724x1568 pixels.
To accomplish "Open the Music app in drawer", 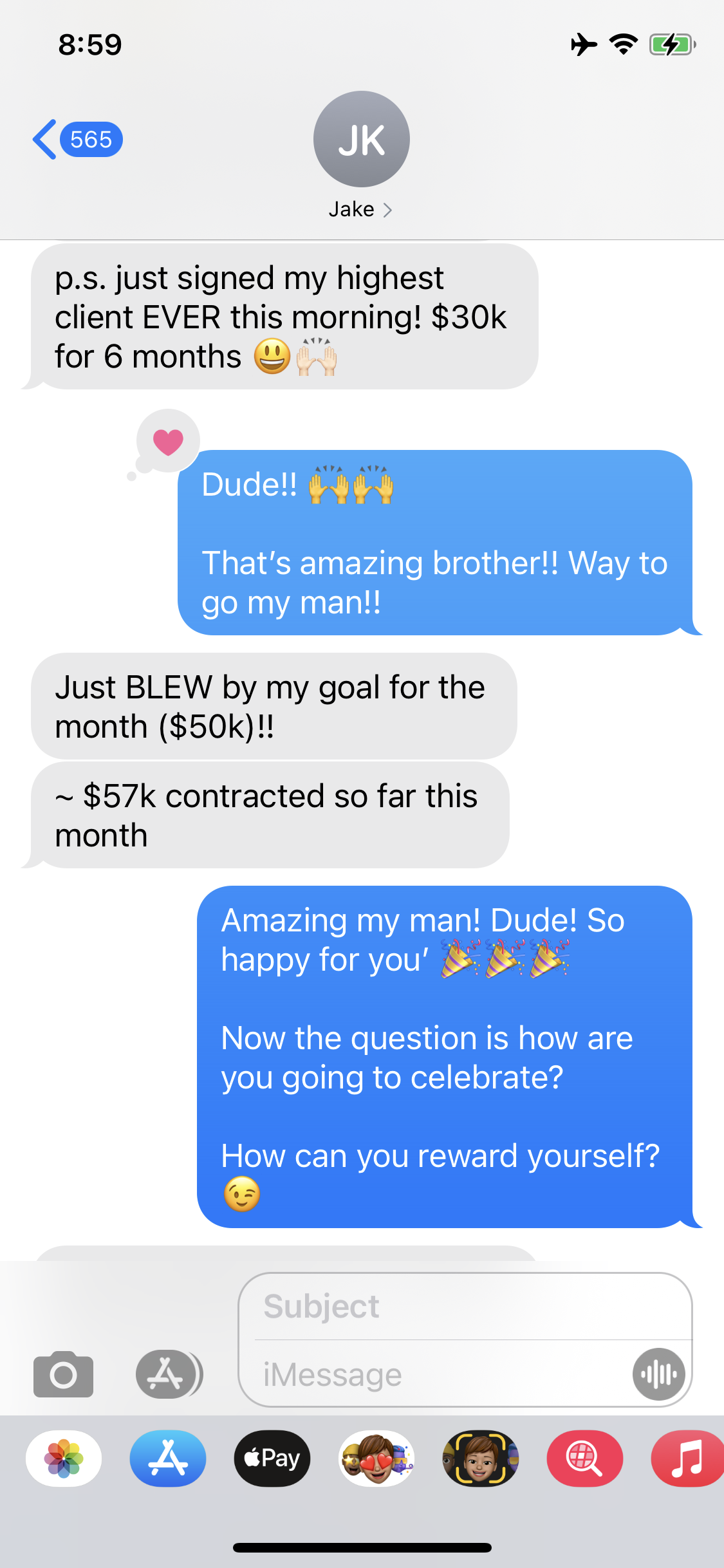I will (687, 1459).
